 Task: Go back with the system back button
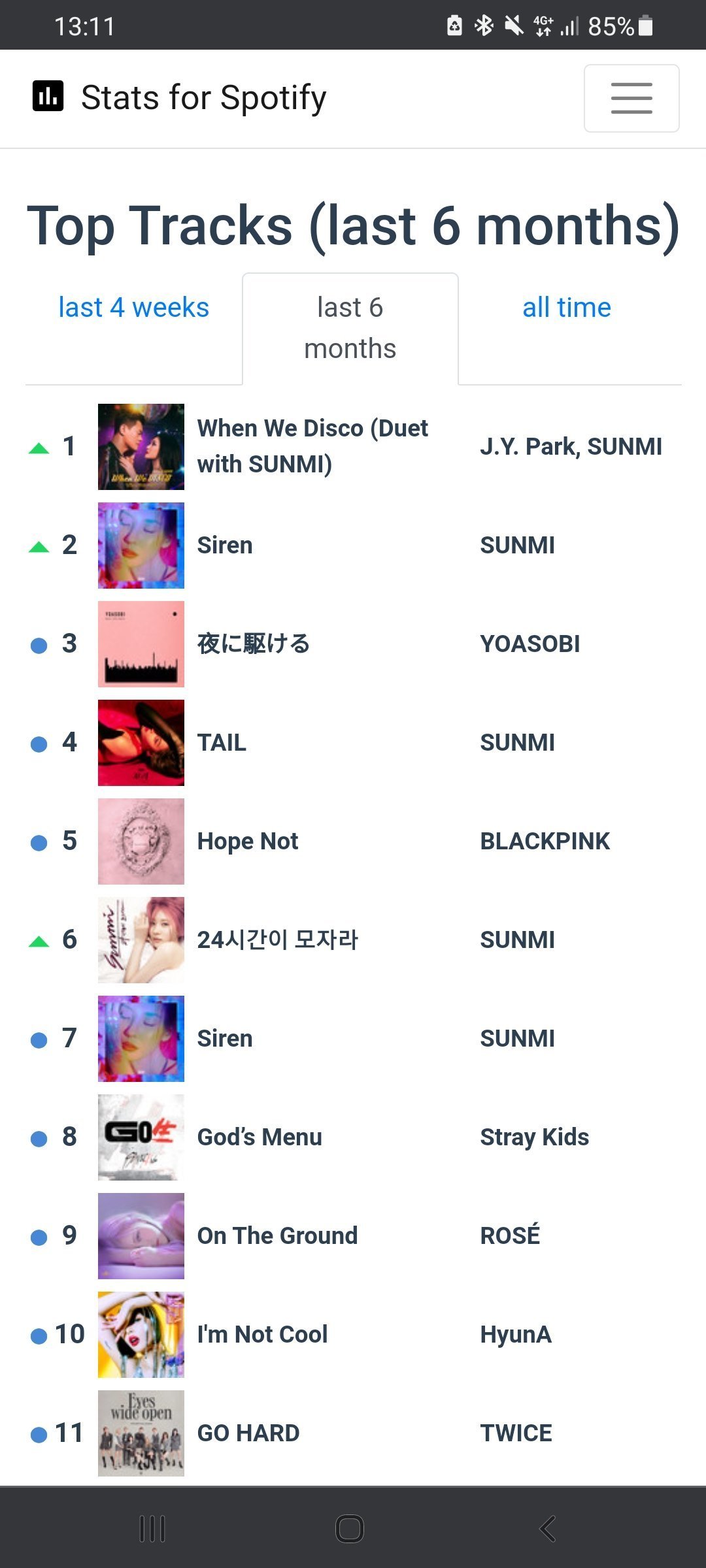coord(548,1529)
